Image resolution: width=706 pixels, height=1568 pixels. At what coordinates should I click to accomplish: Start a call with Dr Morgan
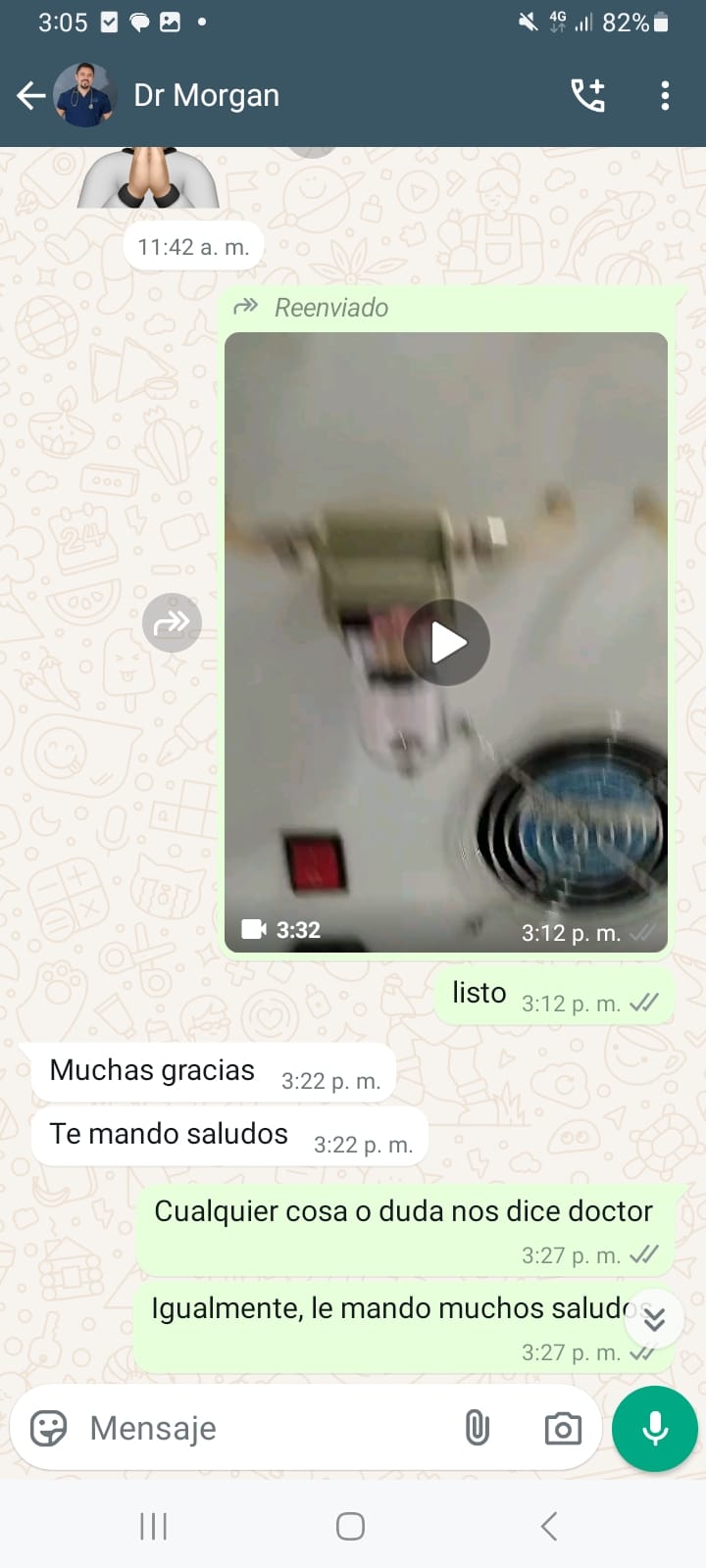[588, 95]
